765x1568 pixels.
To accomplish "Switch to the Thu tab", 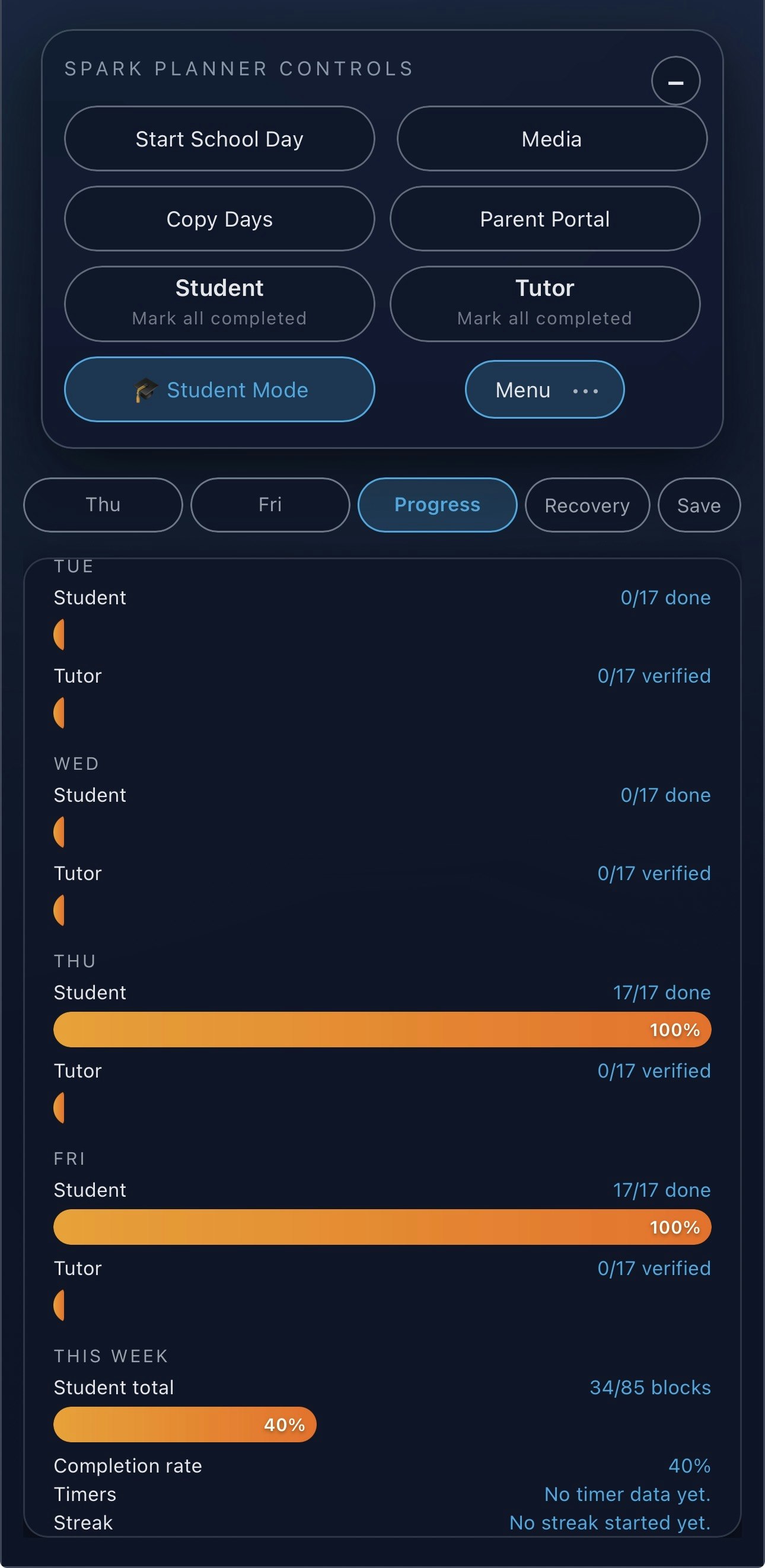I will point(103,505).
